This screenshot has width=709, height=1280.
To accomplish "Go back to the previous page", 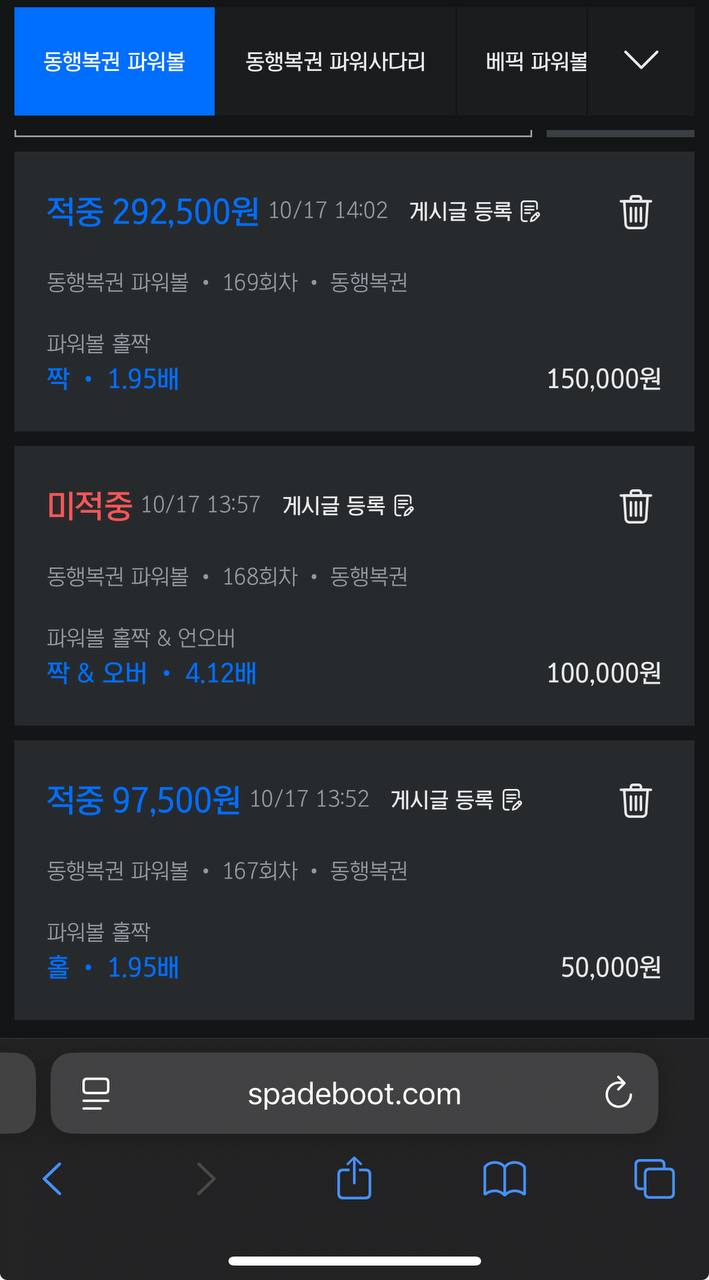I will tap(52, 1180).
